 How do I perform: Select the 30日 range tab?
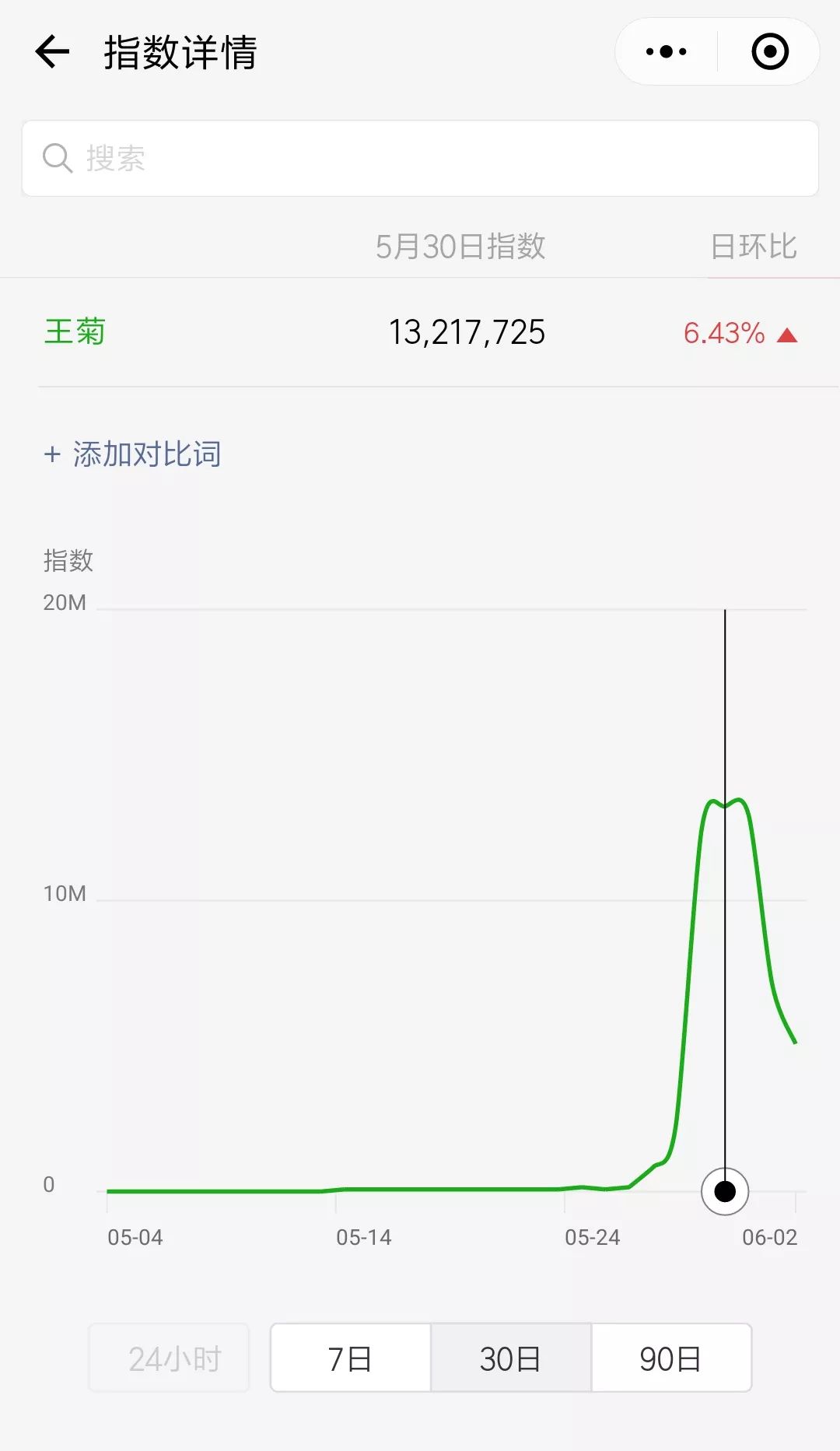[511, 1358]
